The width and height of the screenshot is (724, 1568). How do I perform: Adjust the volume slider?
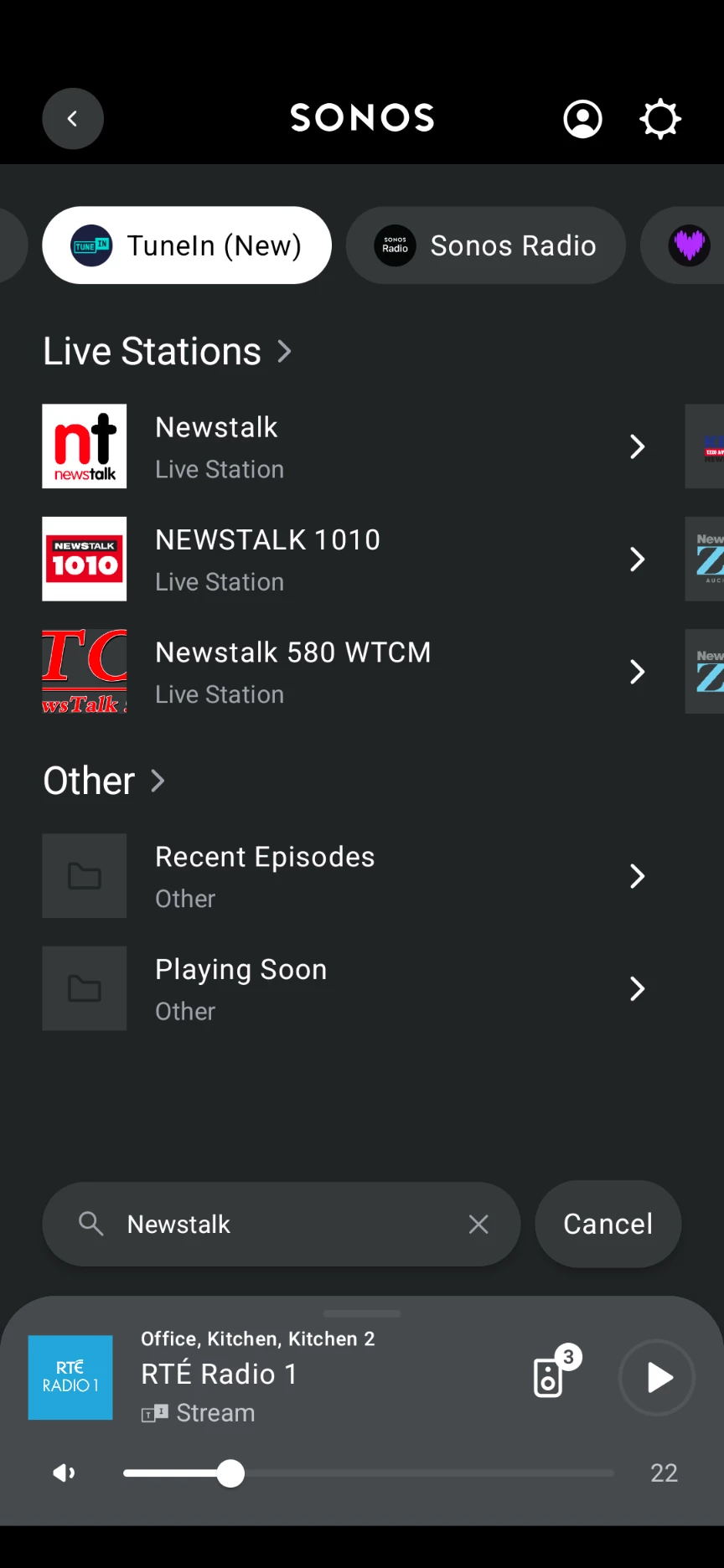point(369,1473)
